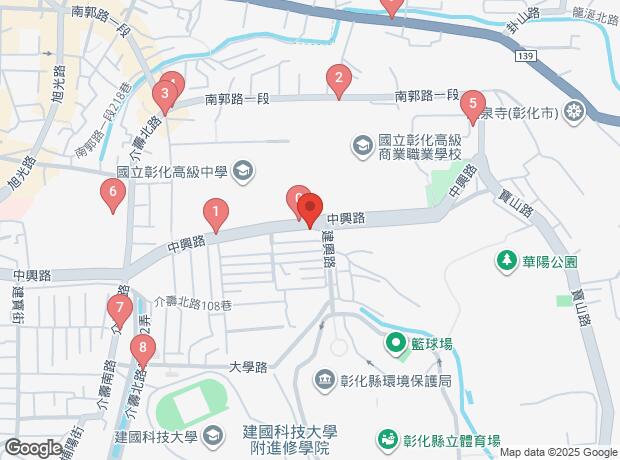This screenshot has width=620, height=460.
Task: Open map marker number 7
Action: click(x=120, y=310)
